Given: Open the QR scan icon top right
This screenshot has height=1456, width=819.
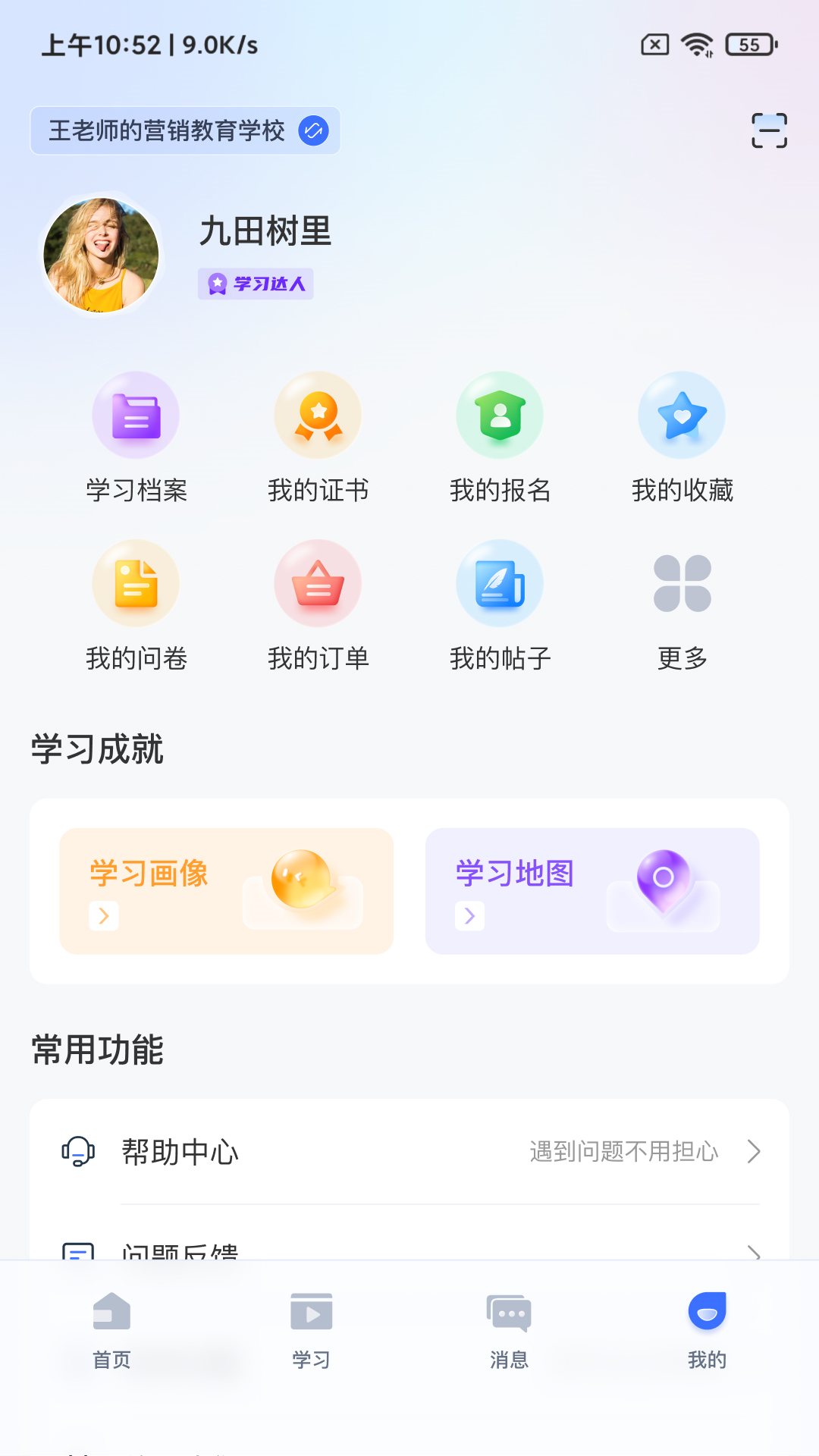Looking at the screenshot, I should pos(769,130).
